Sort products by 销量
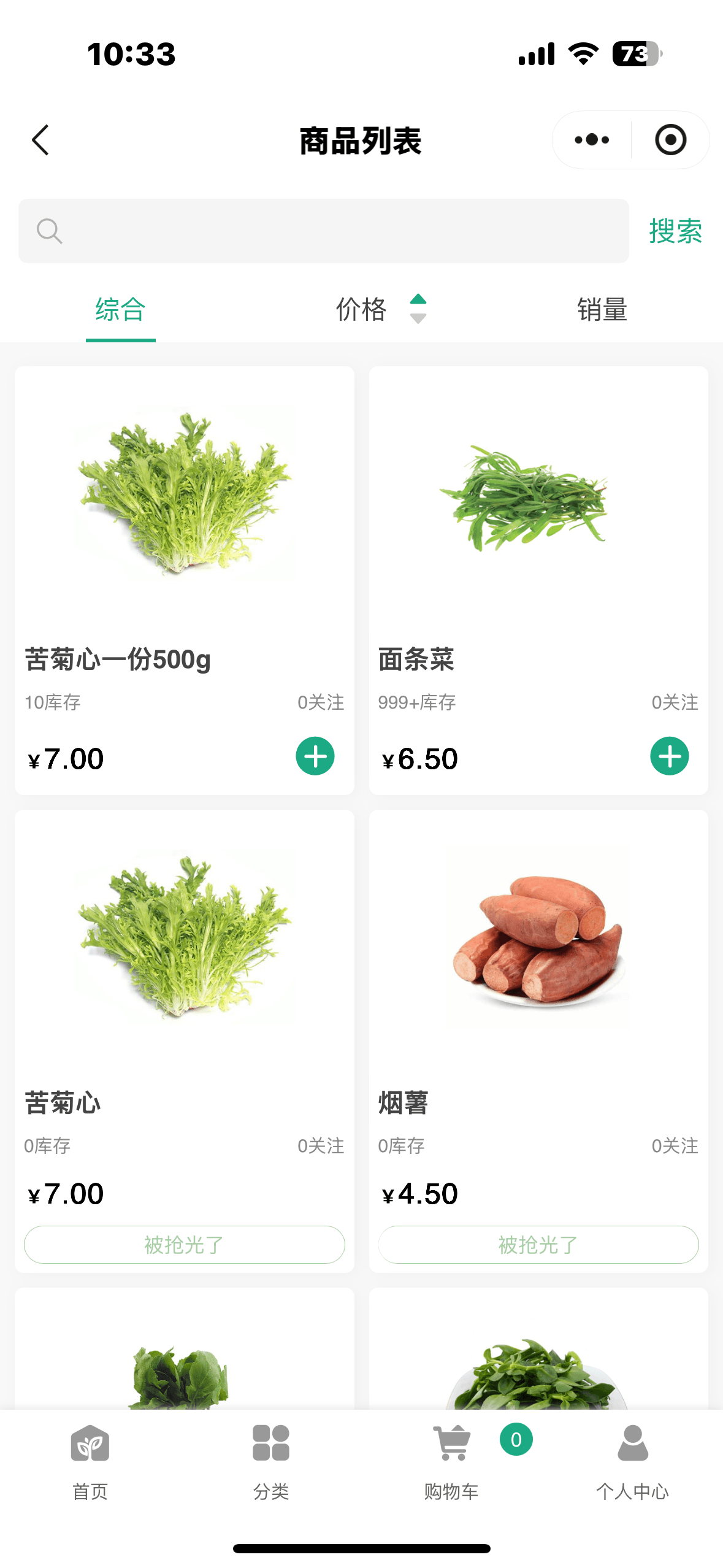723x1568 pixels. coord(602,310)
